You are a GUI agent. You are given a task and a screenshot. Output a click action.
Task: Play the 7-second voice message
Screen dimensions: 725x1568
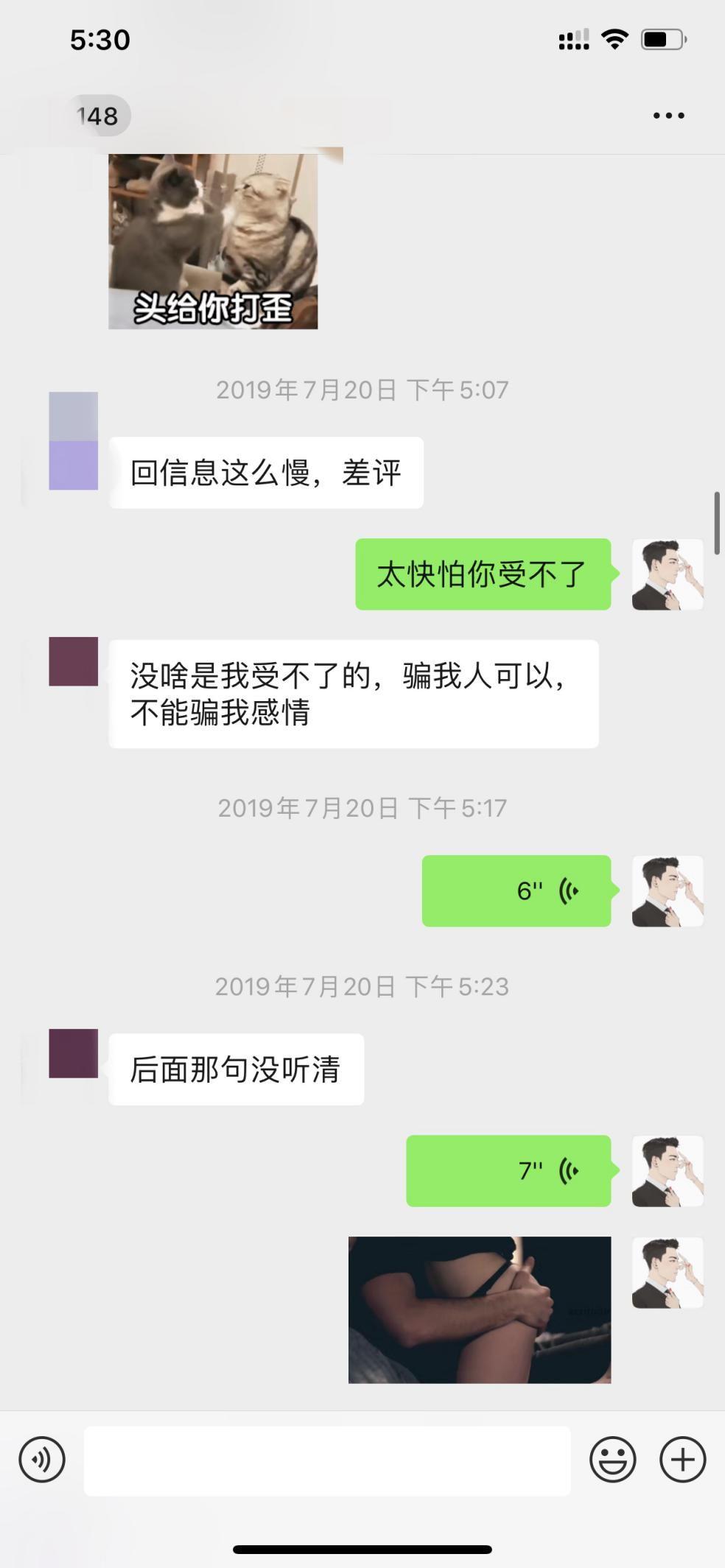coord(508,1172)
